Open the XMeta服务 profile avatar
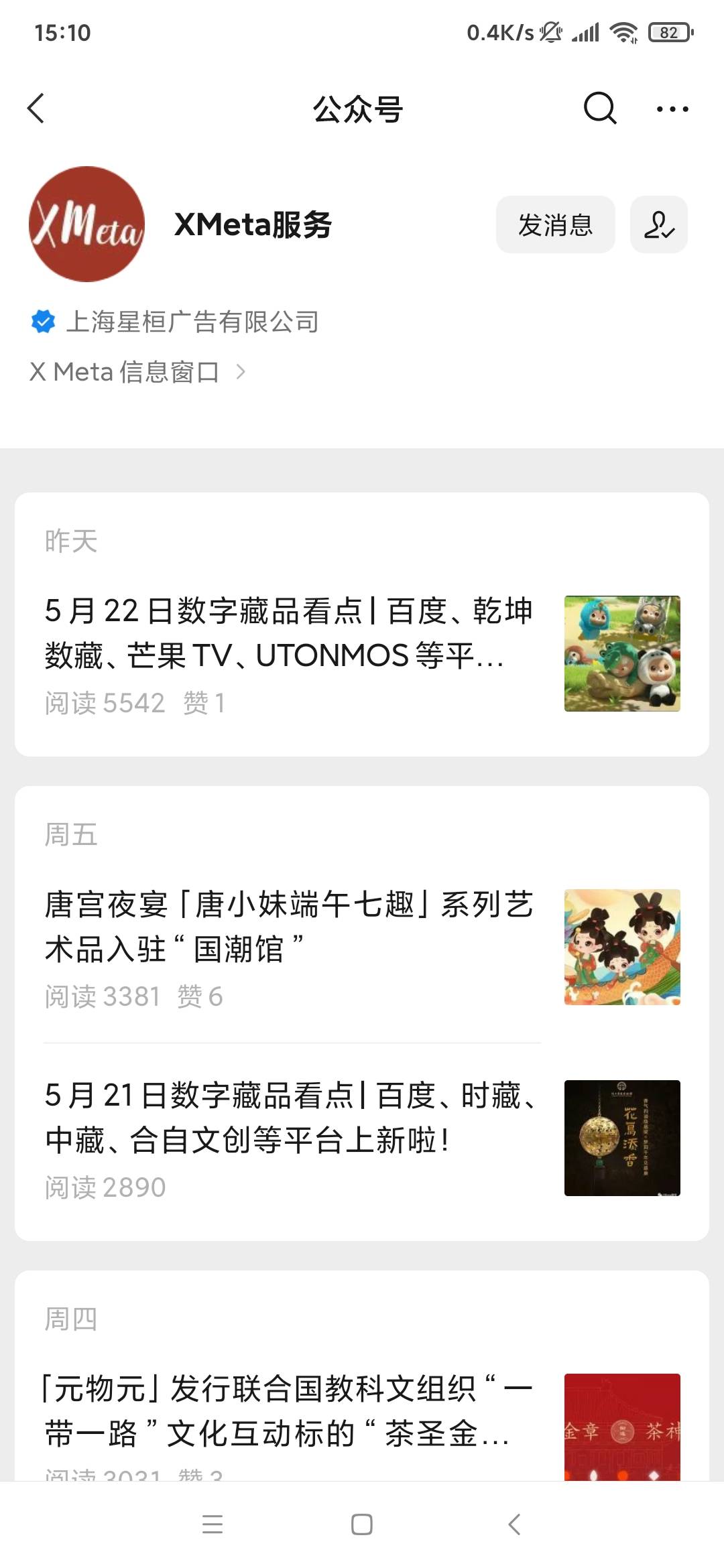 86,224
